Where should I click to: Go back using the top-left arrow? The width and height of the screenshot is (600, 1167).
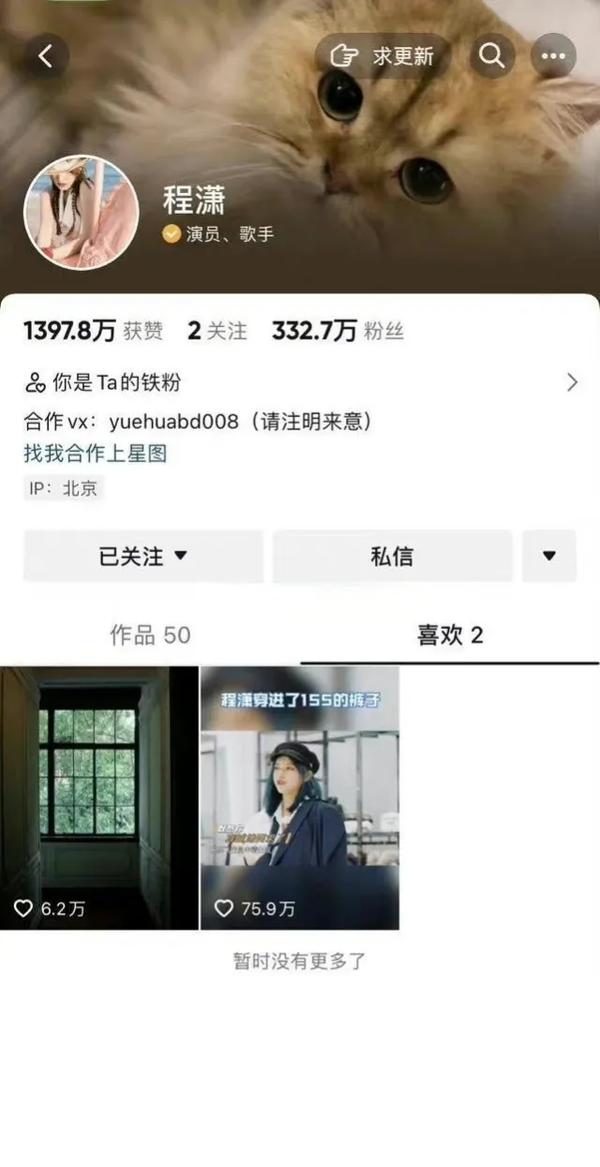[x=46, y=57]
